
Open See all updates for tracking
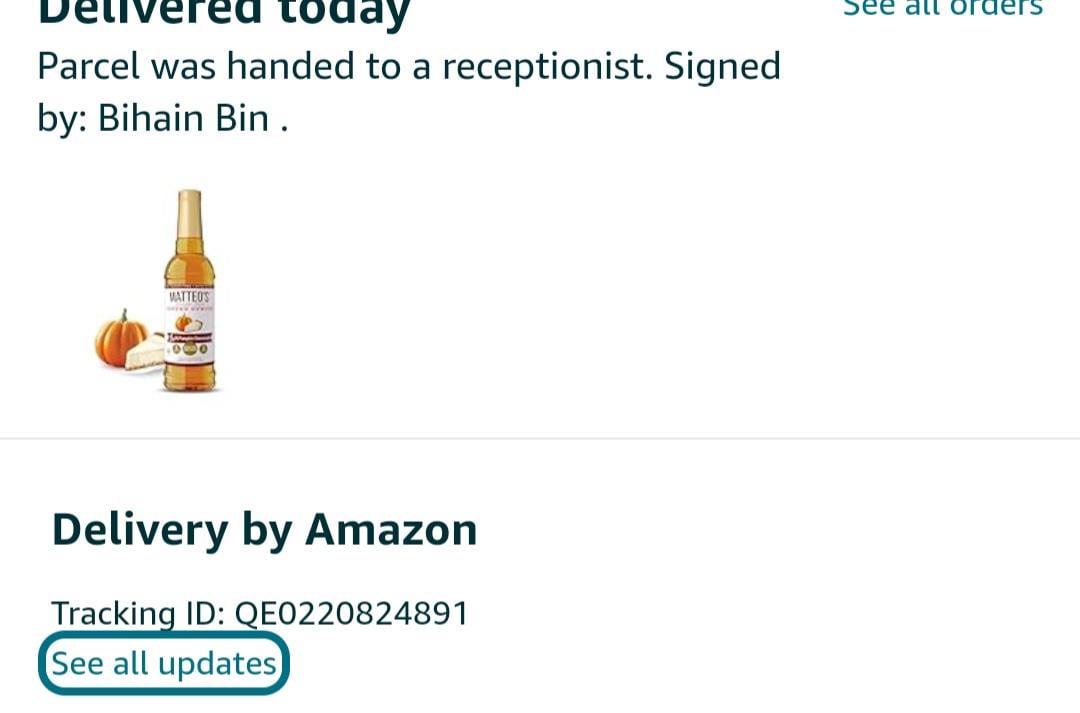point(164,663)
